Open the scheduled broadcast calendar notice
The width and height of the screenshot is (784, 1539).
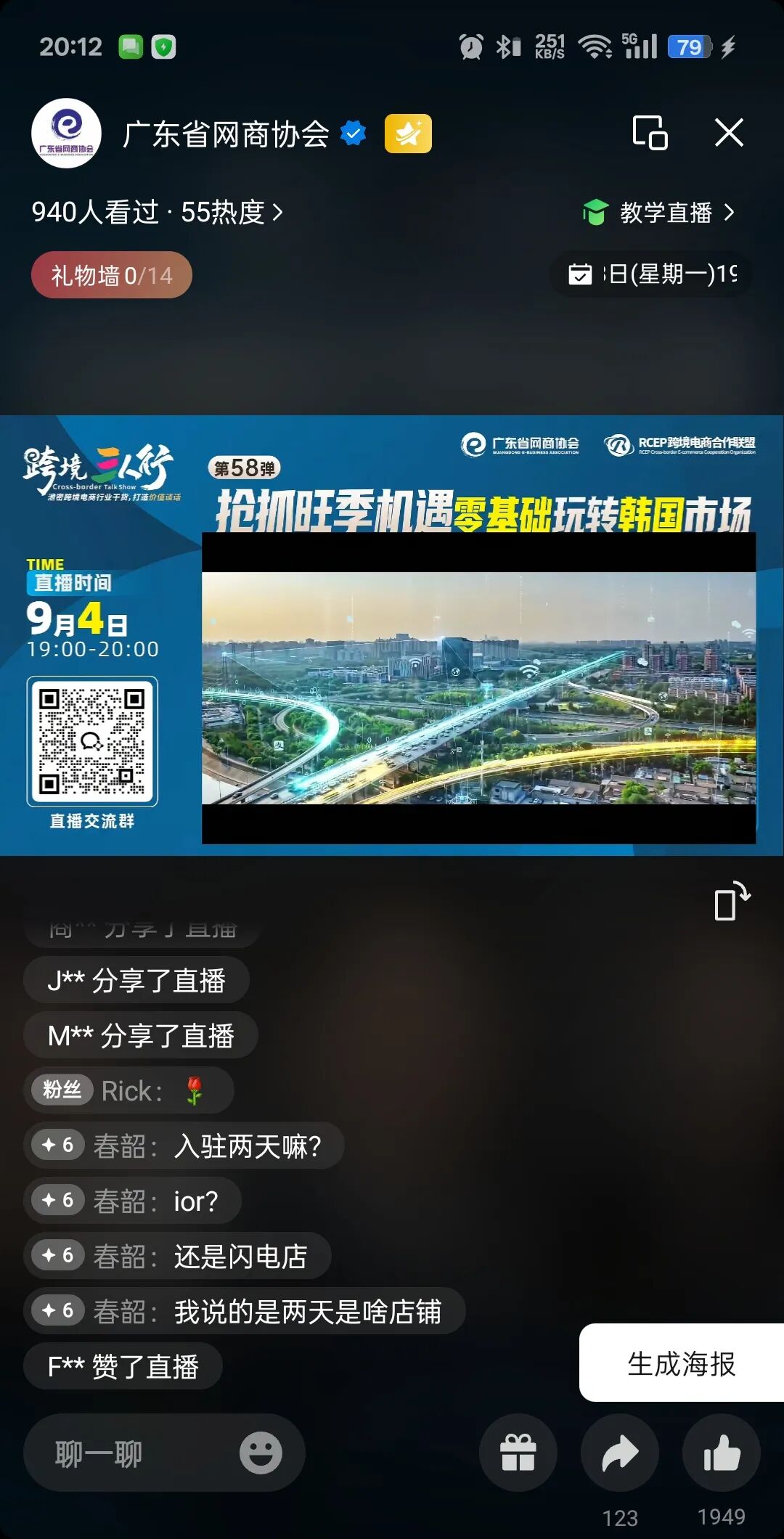coord(651,274)
